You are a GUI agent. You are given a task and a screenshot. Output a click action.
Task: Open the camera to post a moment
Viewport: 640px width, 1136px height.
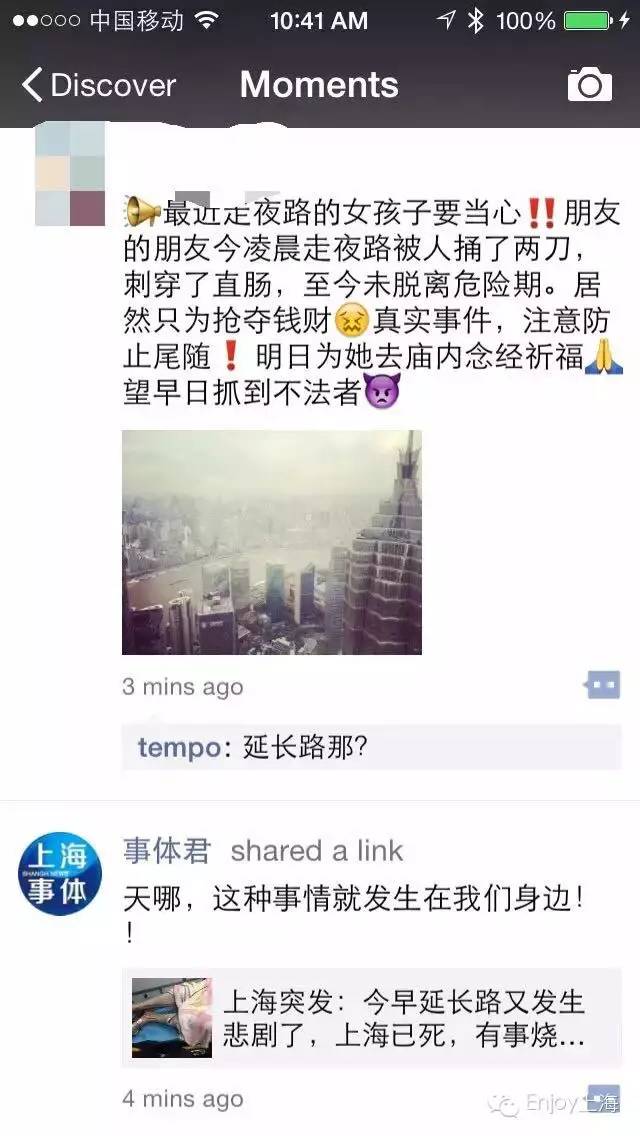pos(589,86)
